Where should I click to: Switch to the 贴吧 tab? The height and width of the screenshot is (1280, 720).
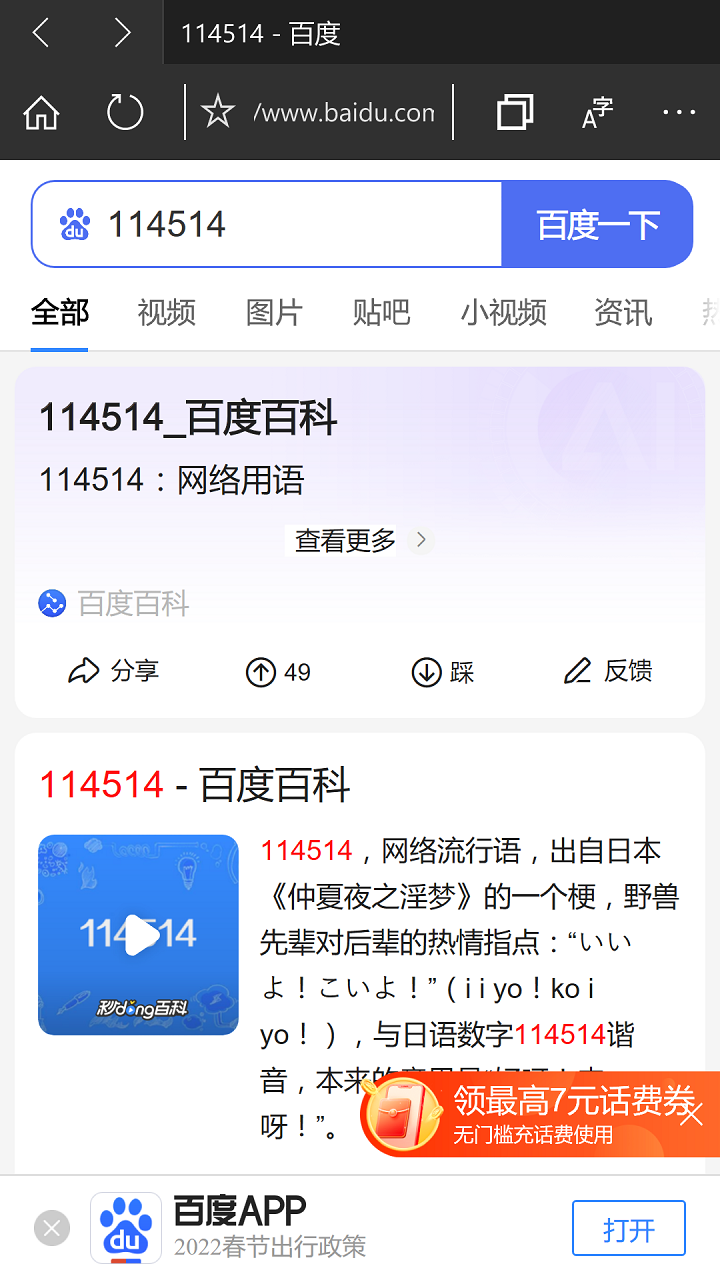(381, 313)
